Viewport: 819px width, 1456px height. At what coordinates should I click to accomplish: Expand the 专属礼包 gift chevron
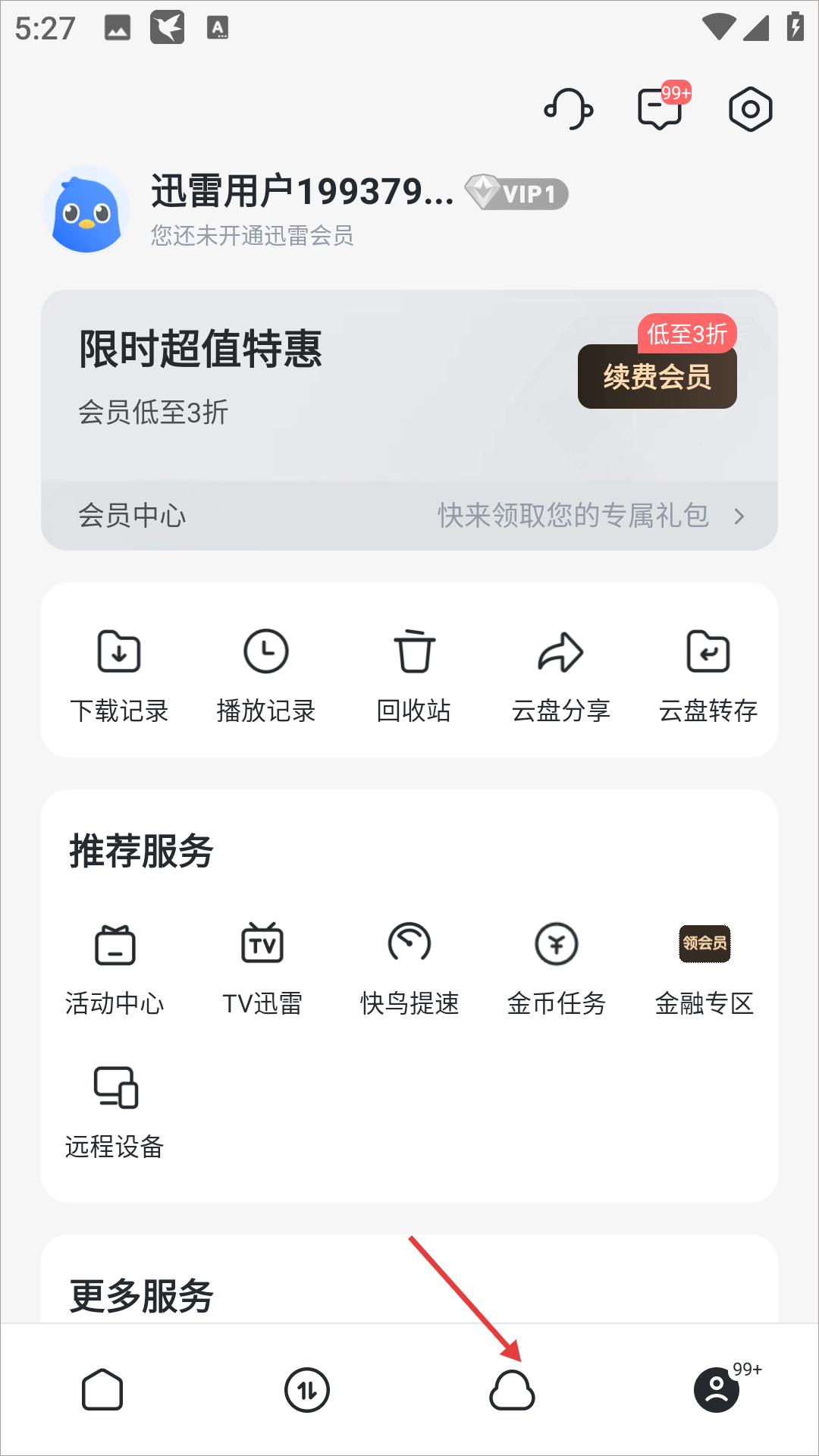pyautogui.click(x=739, y=516)
